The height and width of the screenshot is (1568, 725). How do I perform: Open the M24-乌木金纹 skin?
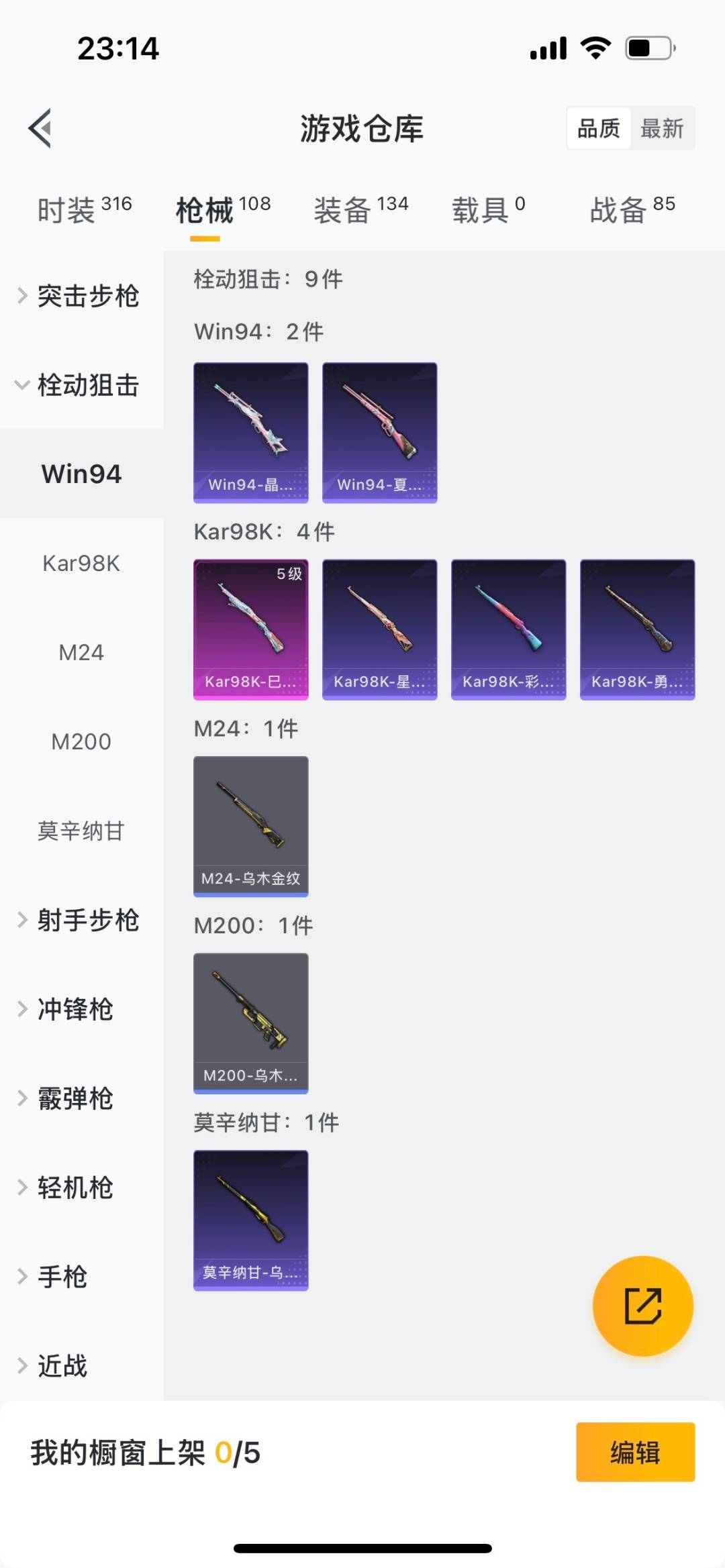click(251, 826)
